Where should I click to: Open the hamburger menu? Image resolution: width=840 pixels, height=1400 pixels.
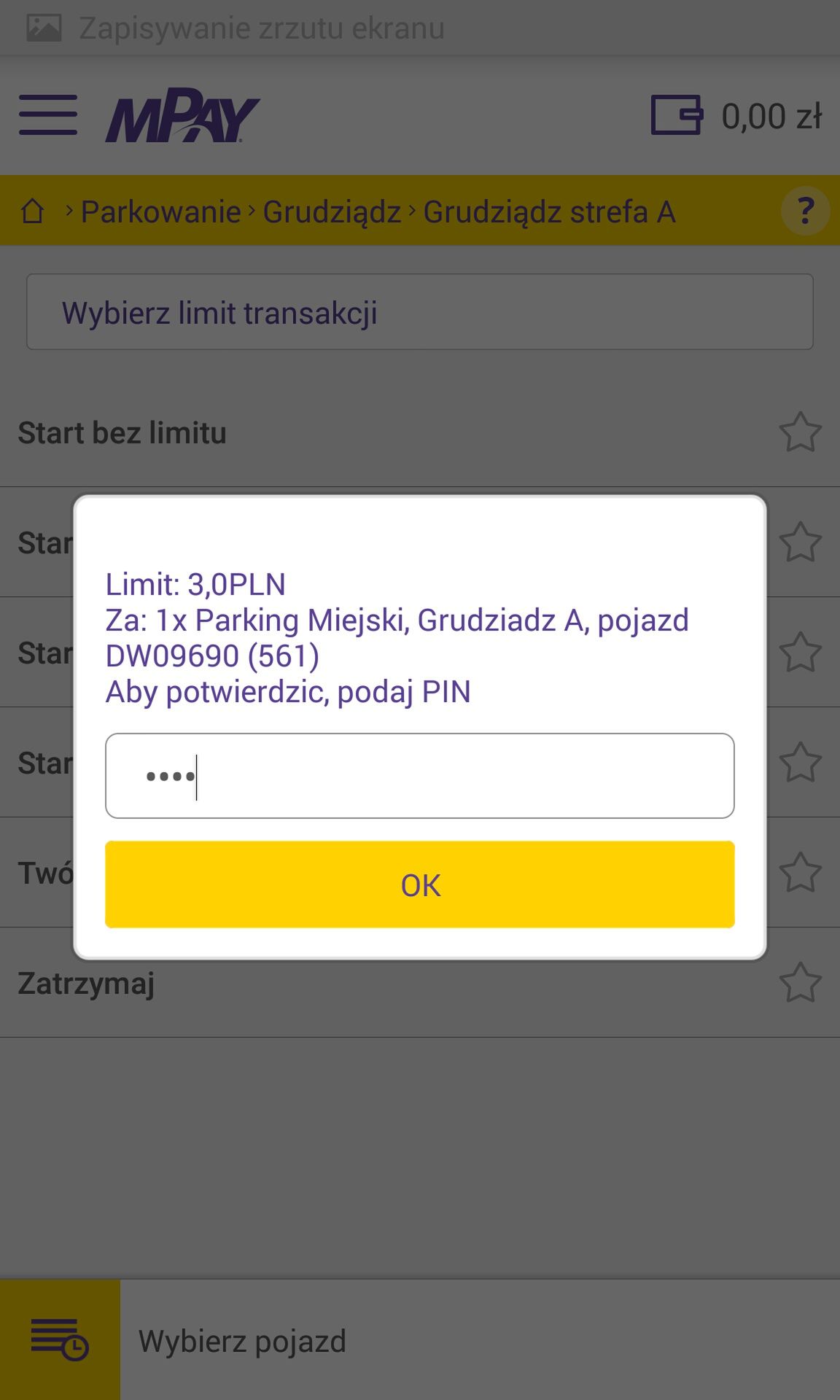[48, 114]
